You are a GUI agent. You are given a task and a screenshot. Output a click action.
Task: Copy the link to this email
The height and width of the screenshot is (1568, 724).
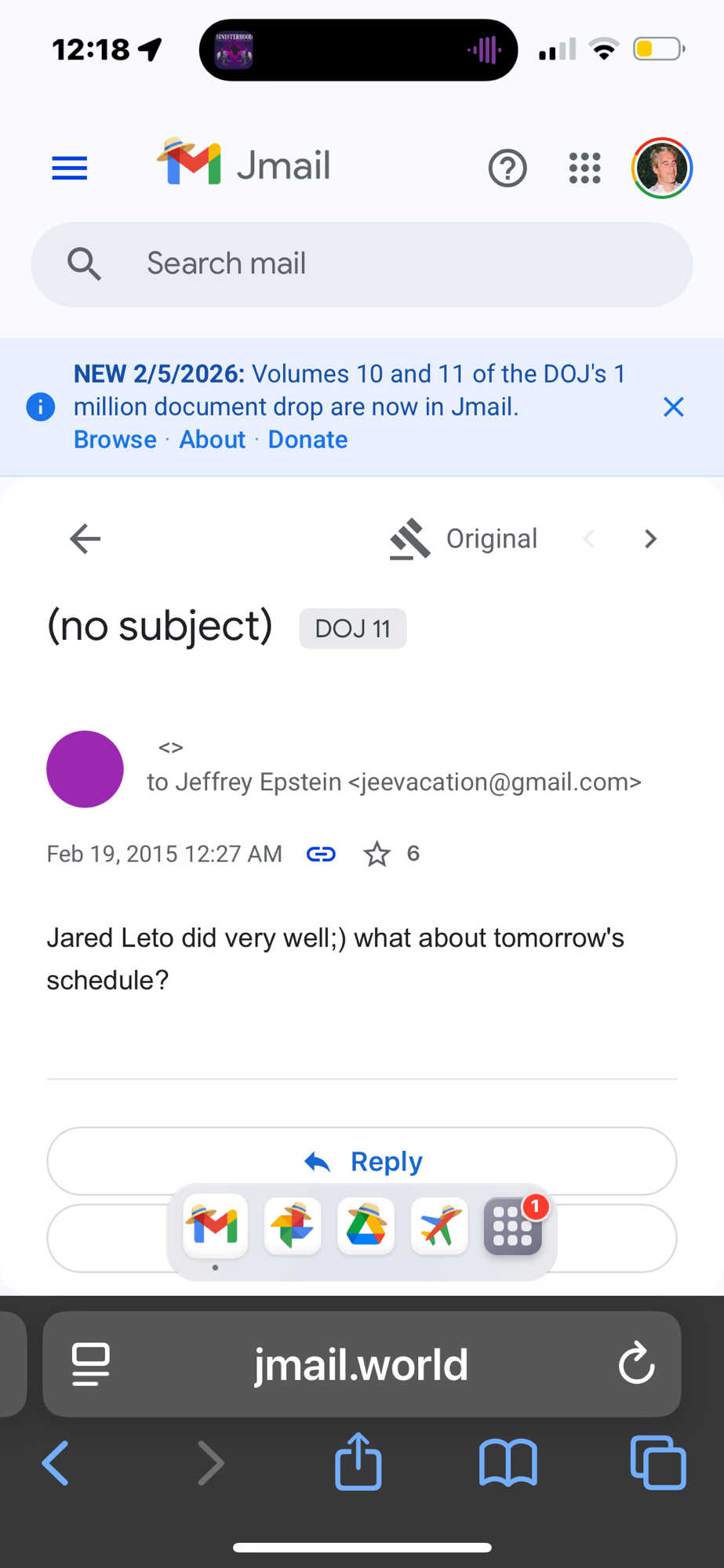coord(321,854)
